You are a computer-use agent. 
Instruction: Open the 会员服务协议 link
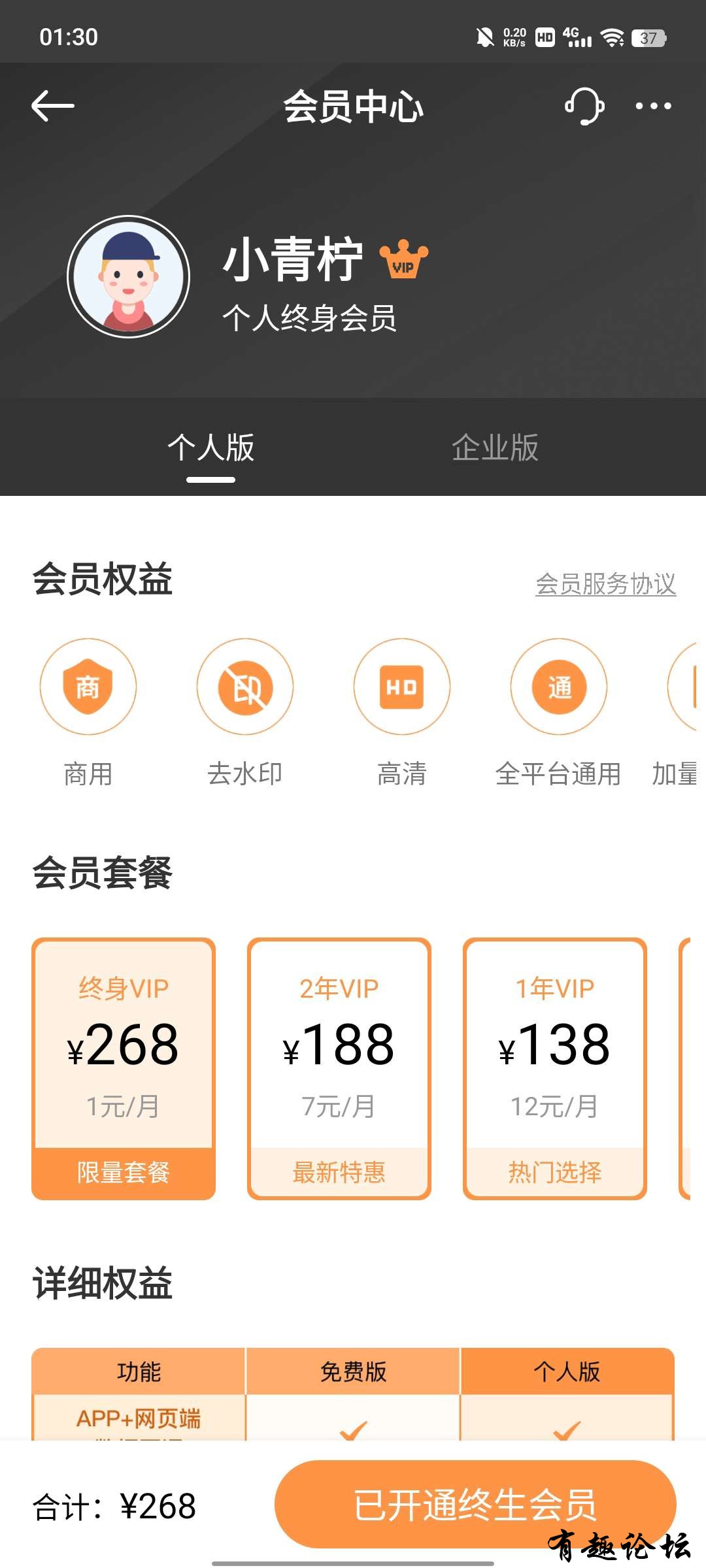(x=605, y=584)
